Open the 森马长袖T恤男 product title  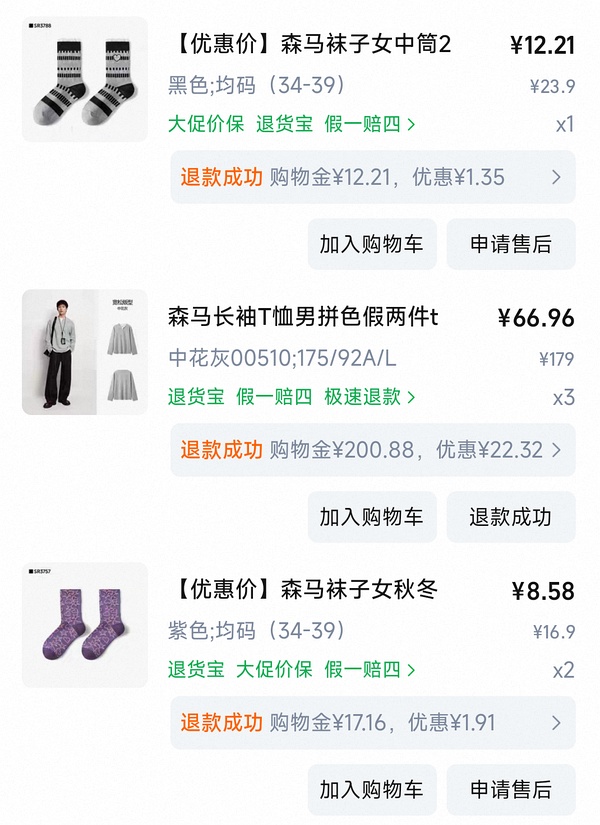coord(303,317)
